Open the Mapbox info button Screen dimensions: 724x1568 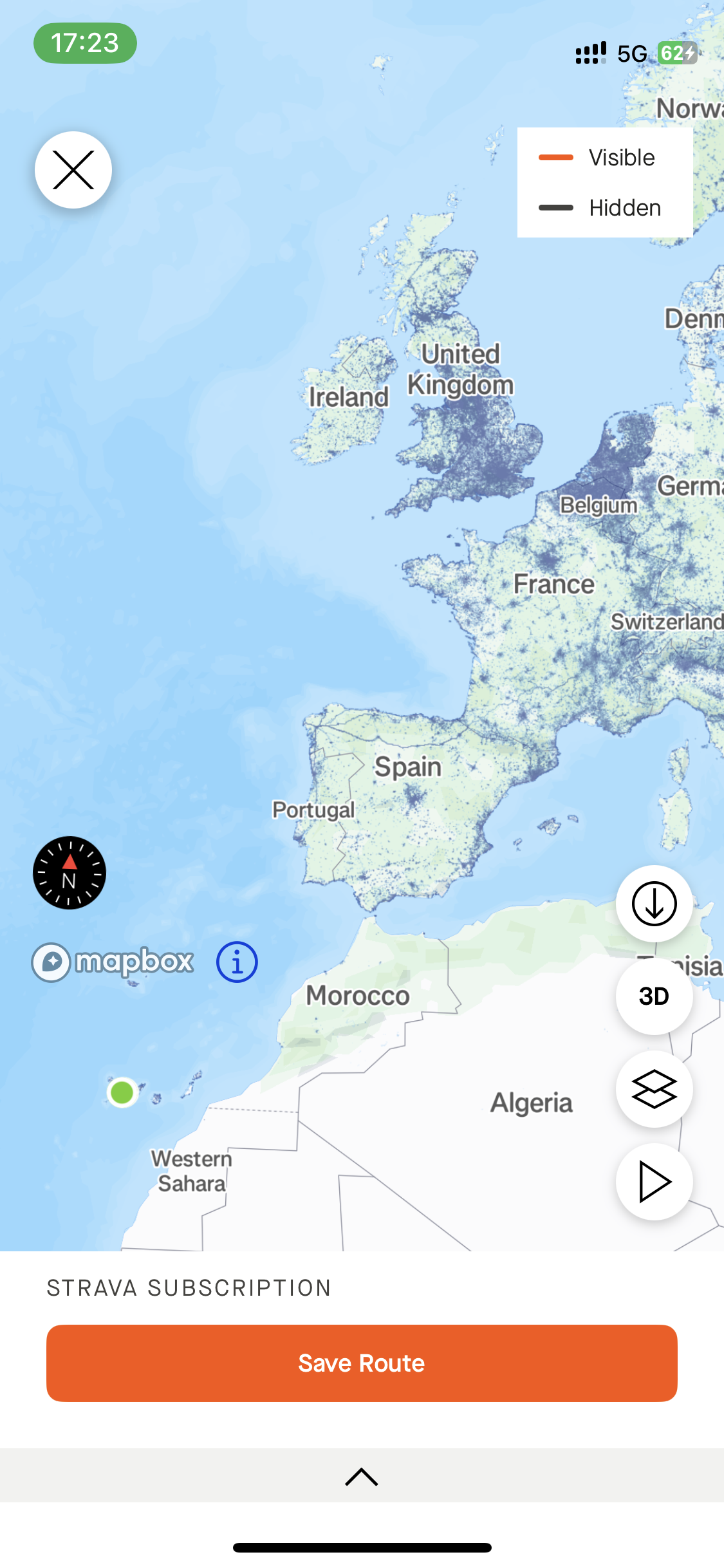tap(237, 962)
